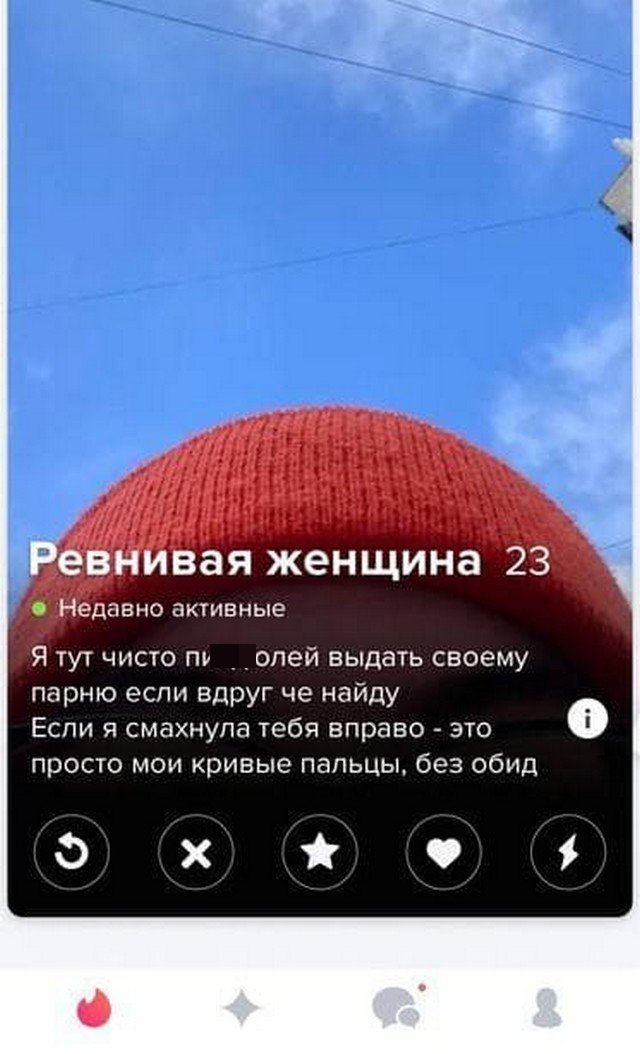Like this profile with the heart
Viewport: 640px width, 1054px height.
[444, 853]
